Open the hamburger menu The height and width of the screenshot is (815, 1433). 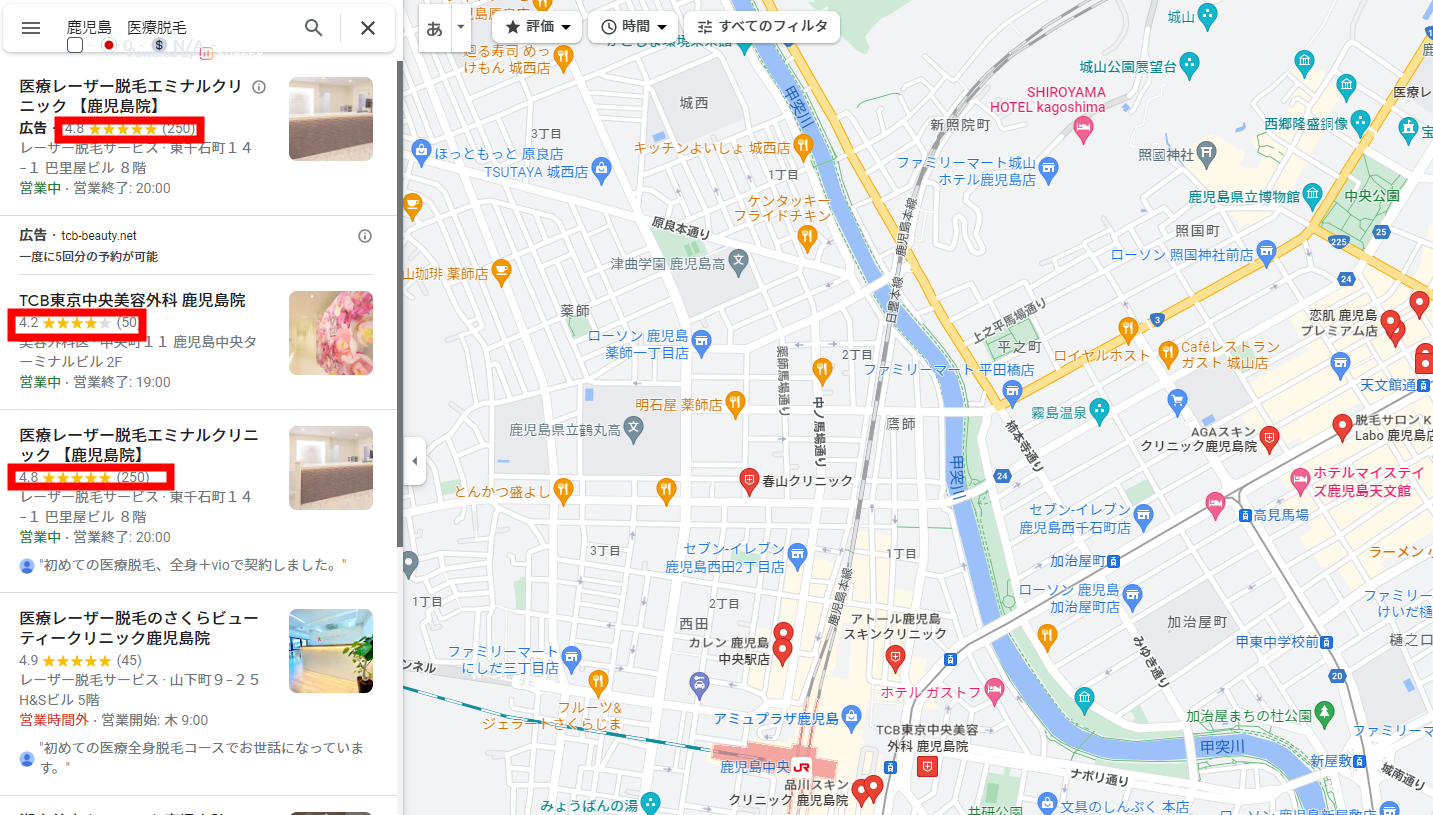pos(31,28)
